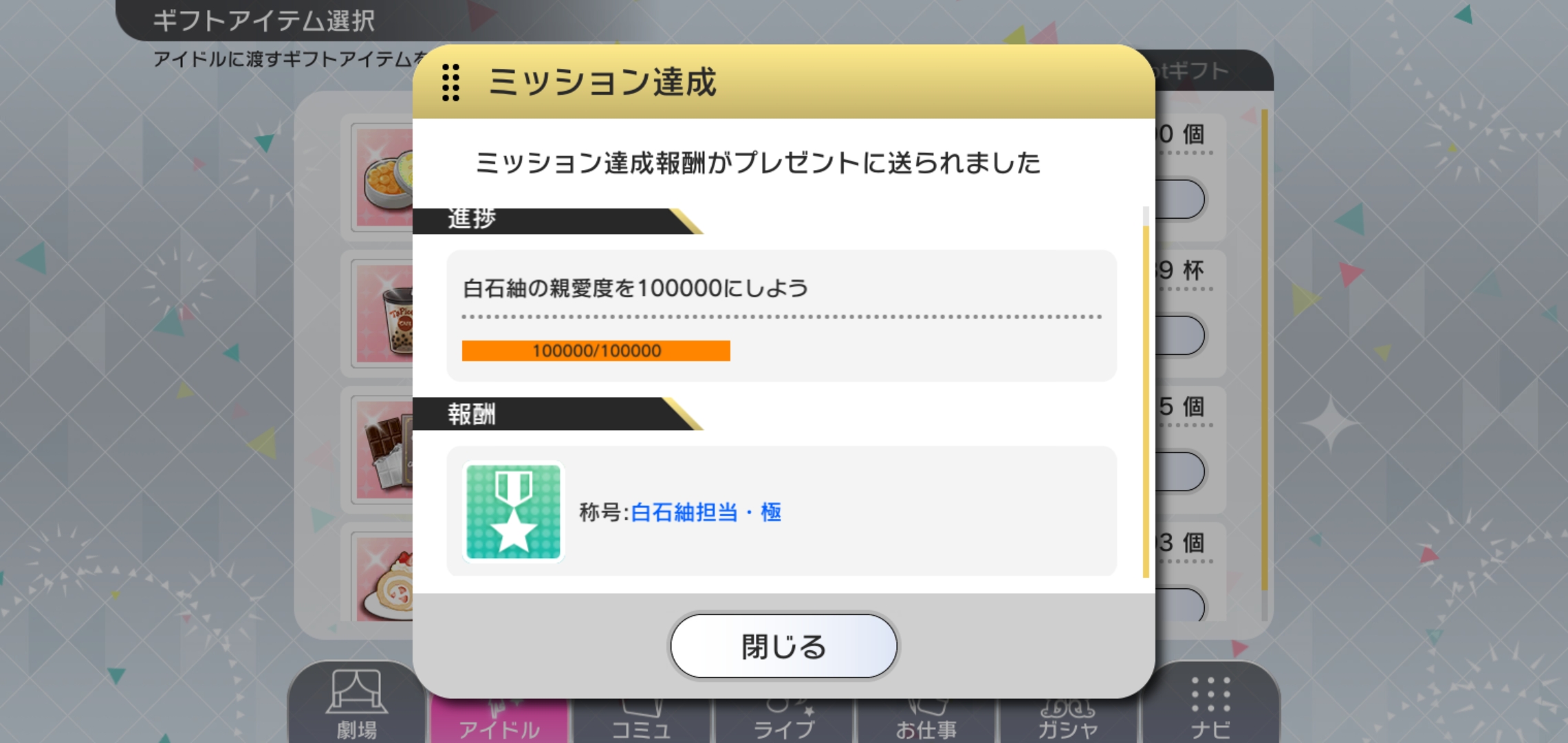Close the mission complete dialog
Image resolution: width=1568 pixels, height=743 pixels.
(783, 646)
